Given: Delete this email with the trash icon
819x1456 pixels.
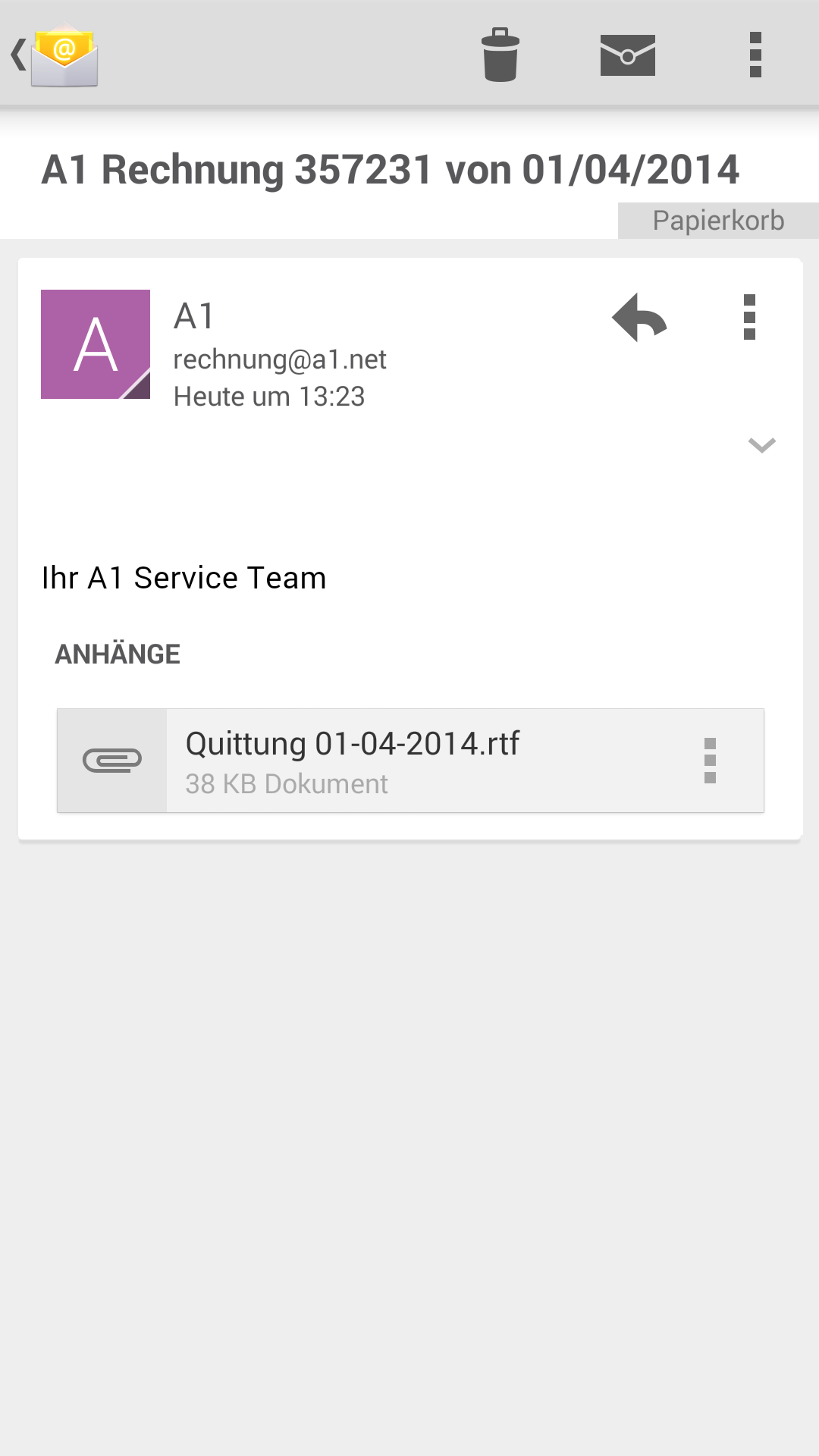Looking at the screenshot, I should click(x=500, y=55).
